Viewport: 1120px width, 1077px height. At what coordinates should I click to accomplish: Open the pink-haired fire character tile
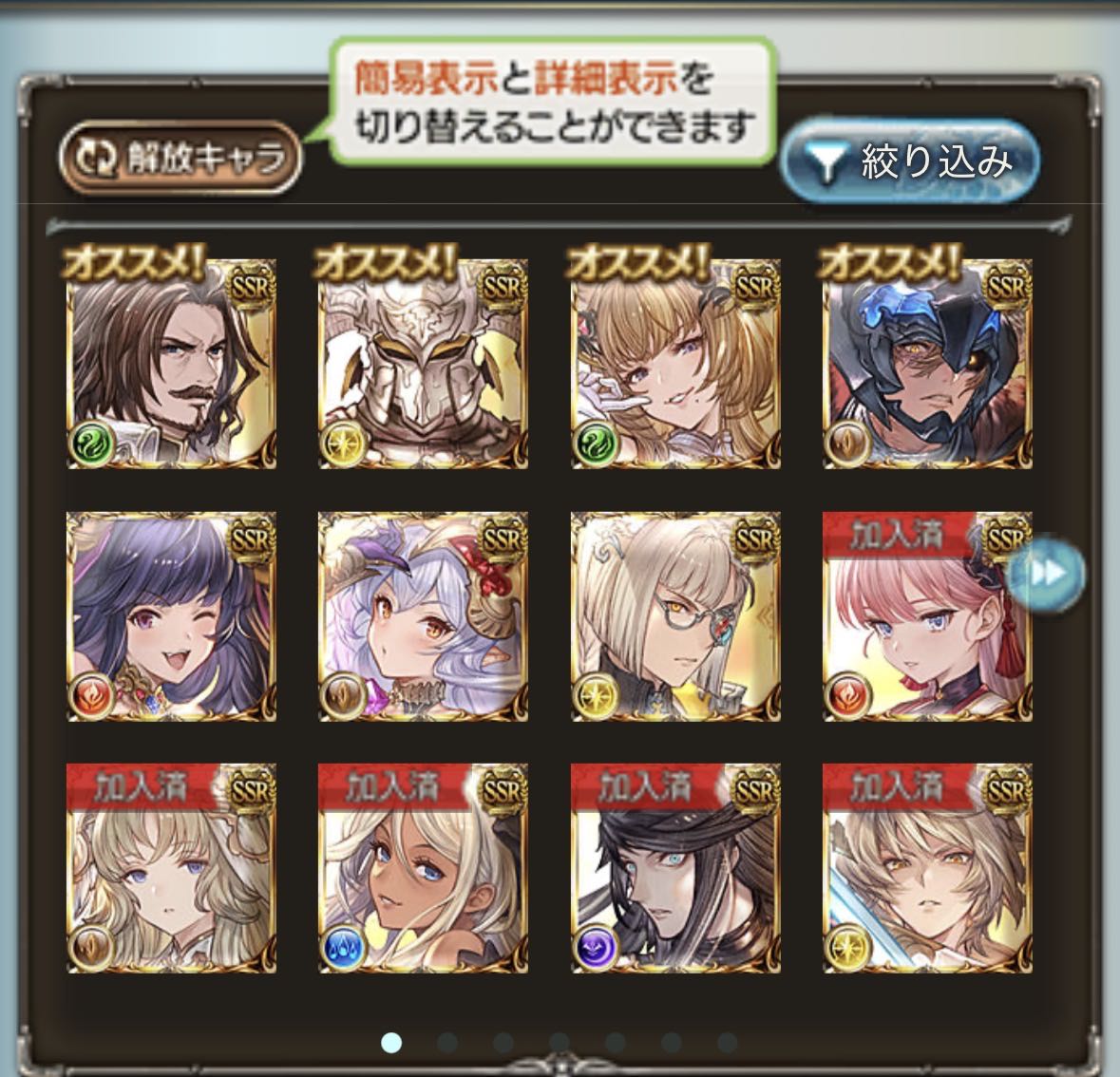(x=927, y=616)
